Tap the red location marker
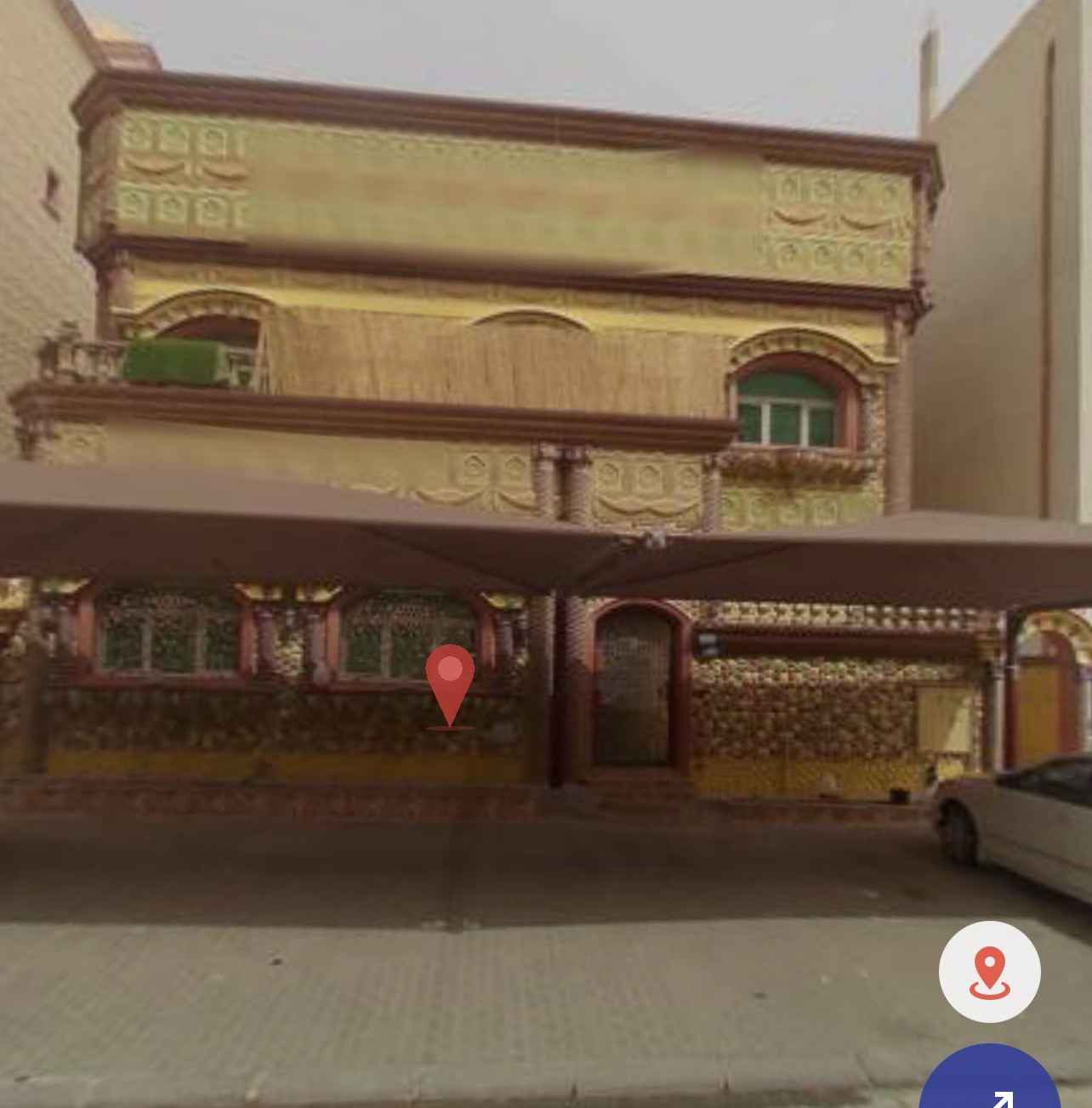 [450, 680]
